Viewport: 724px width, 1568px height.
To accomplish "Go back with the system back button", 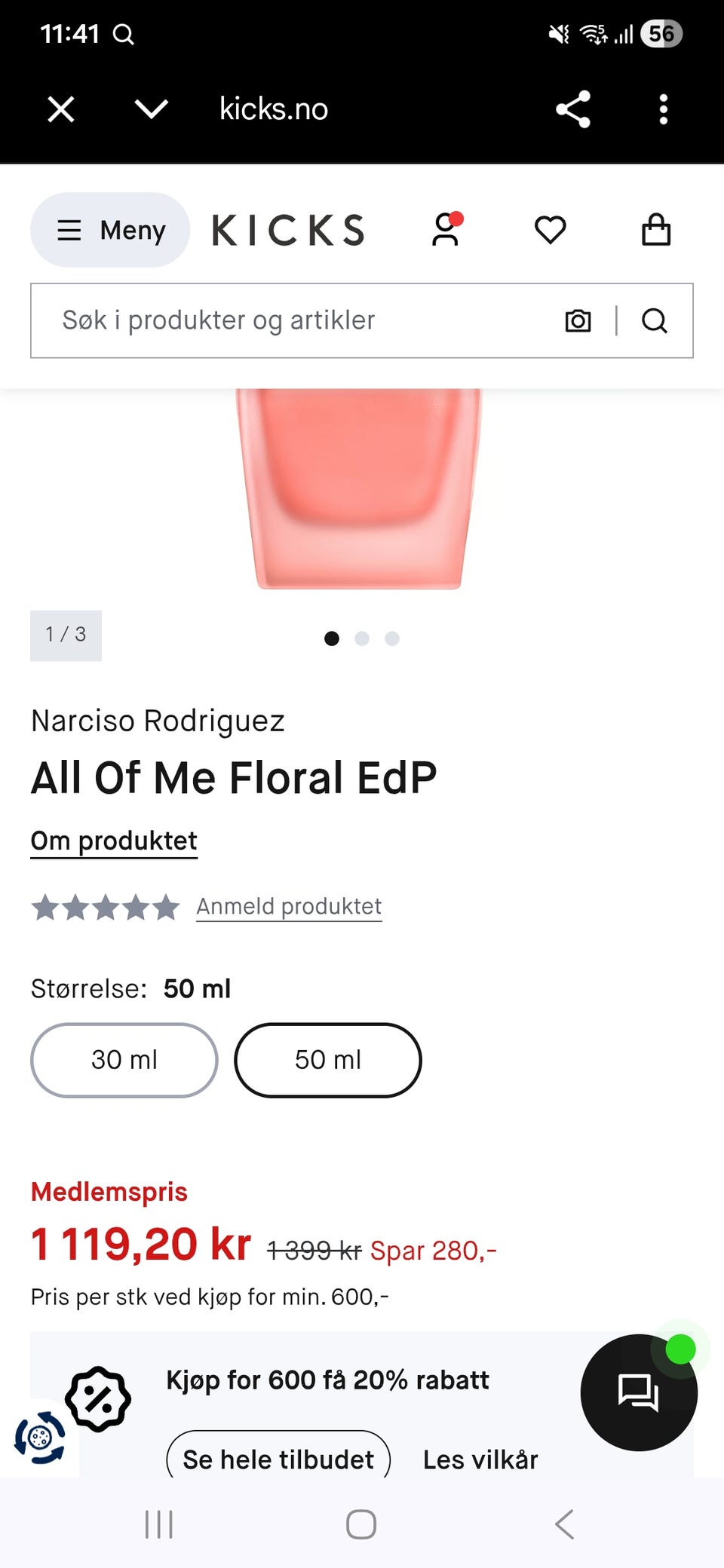I will (x=565, y=1524).
